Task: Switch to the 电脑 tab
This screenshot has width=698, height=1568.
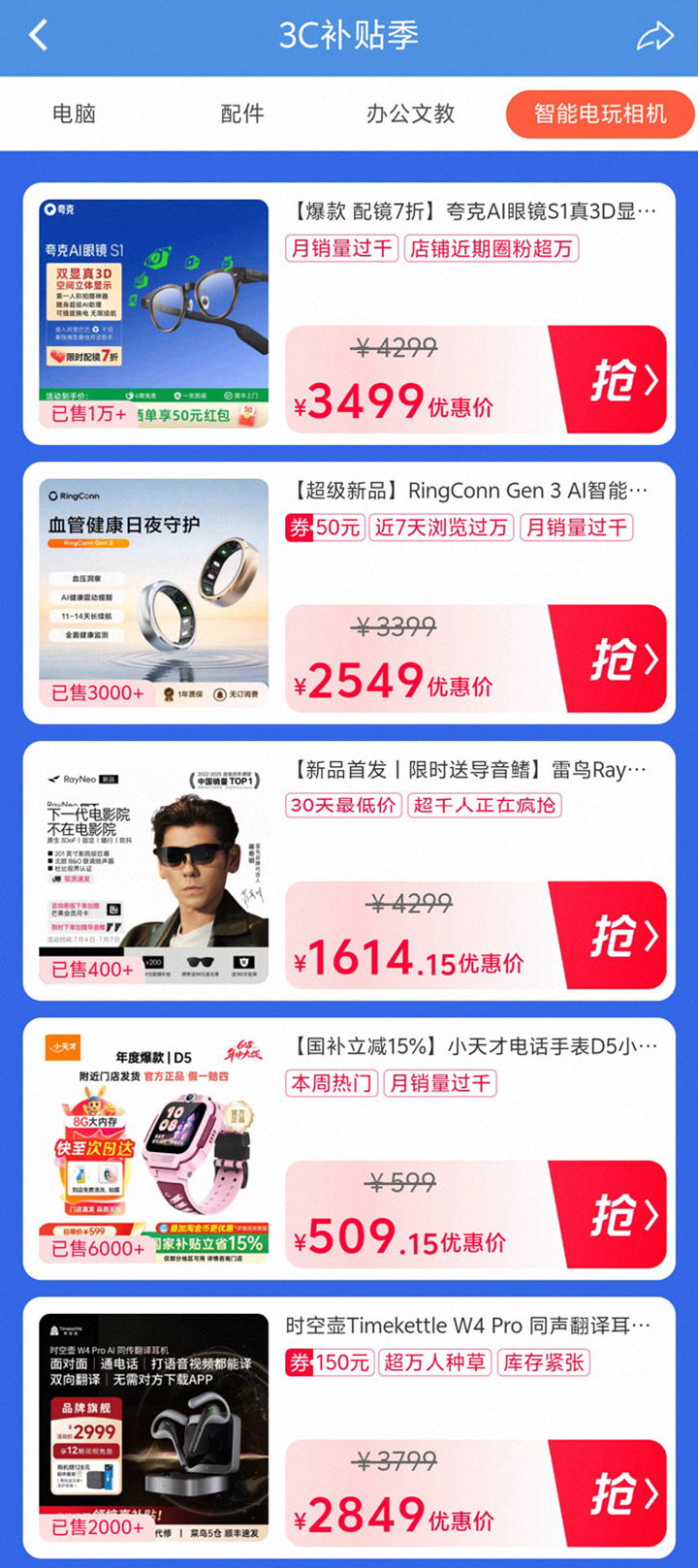Action: tap(74, 113)
